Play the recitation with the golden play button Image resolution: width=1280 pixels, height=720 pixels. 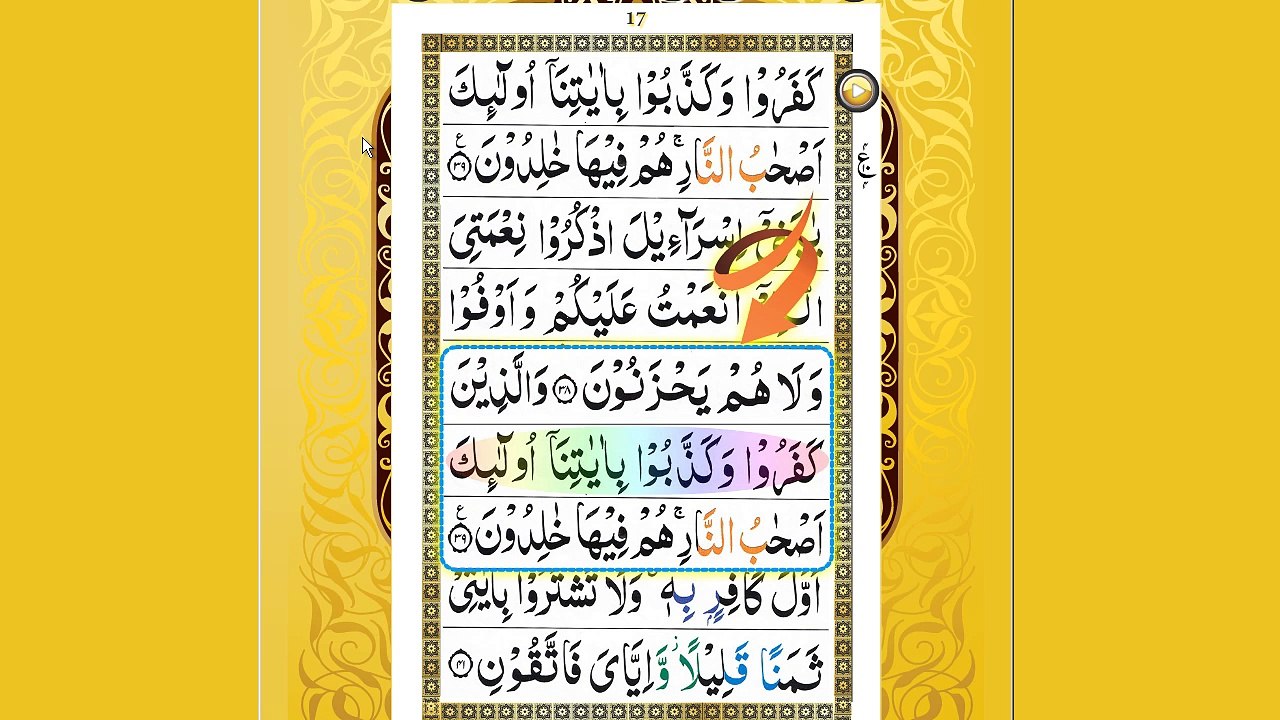click(x=857, y=91)
